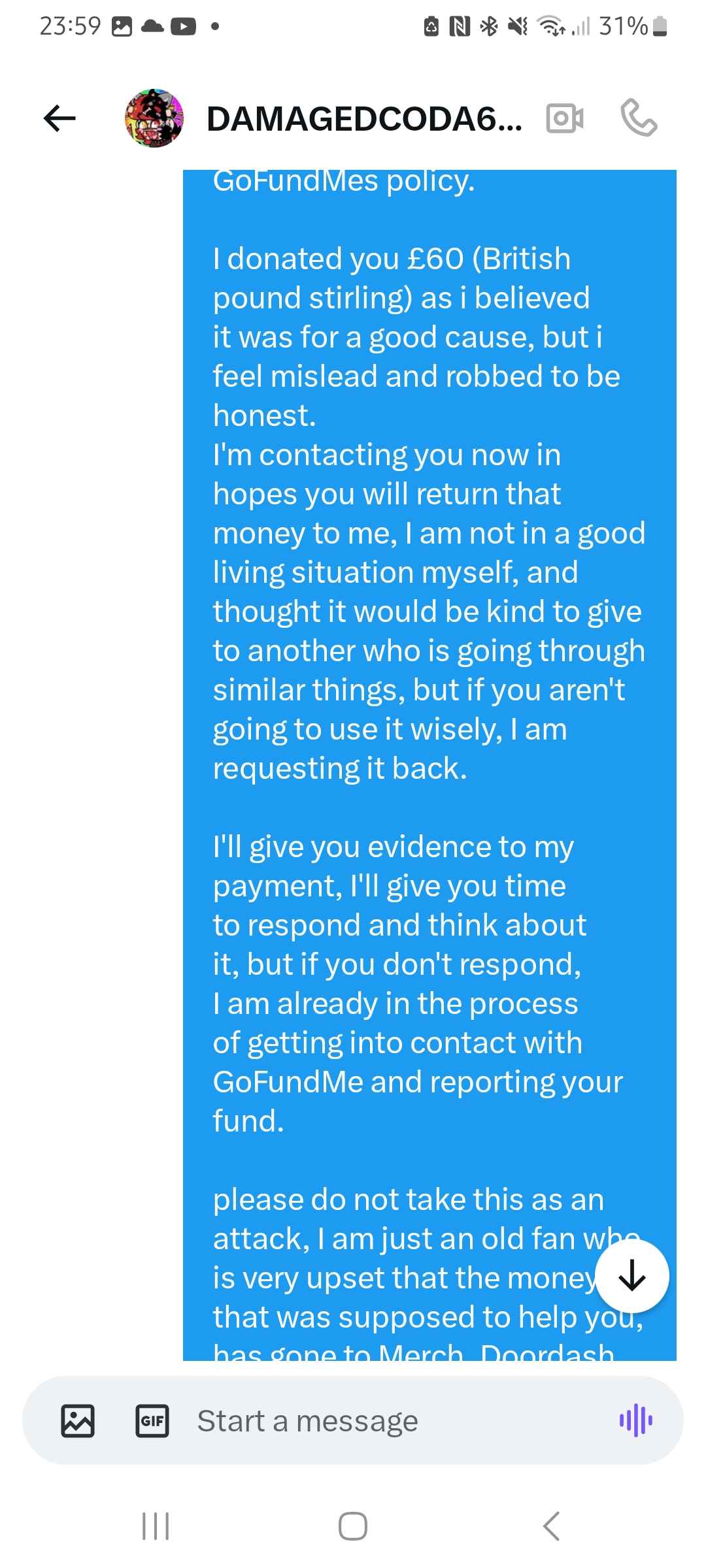Open the system recent apps
Screen dimensions: 706x1568
click(156, 1526)
